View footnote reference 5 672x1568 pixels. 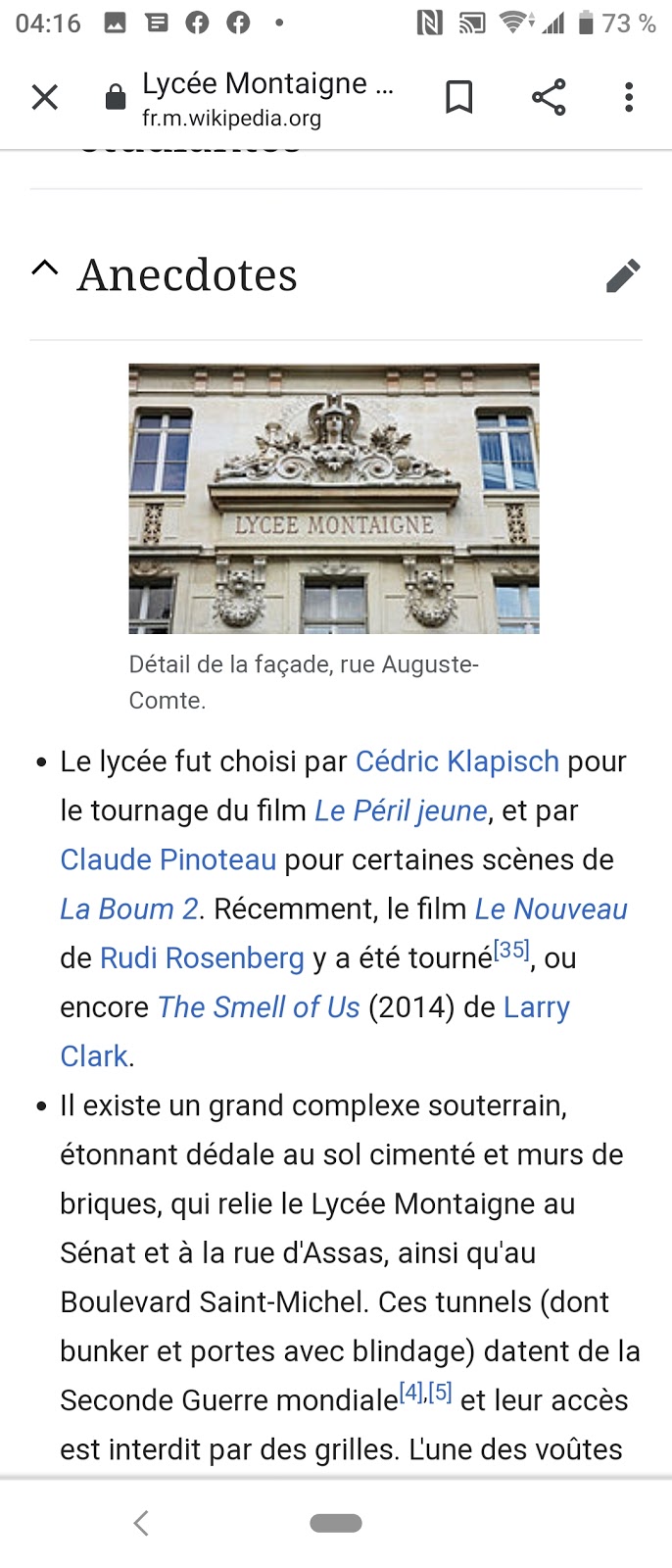(441, 1392)
